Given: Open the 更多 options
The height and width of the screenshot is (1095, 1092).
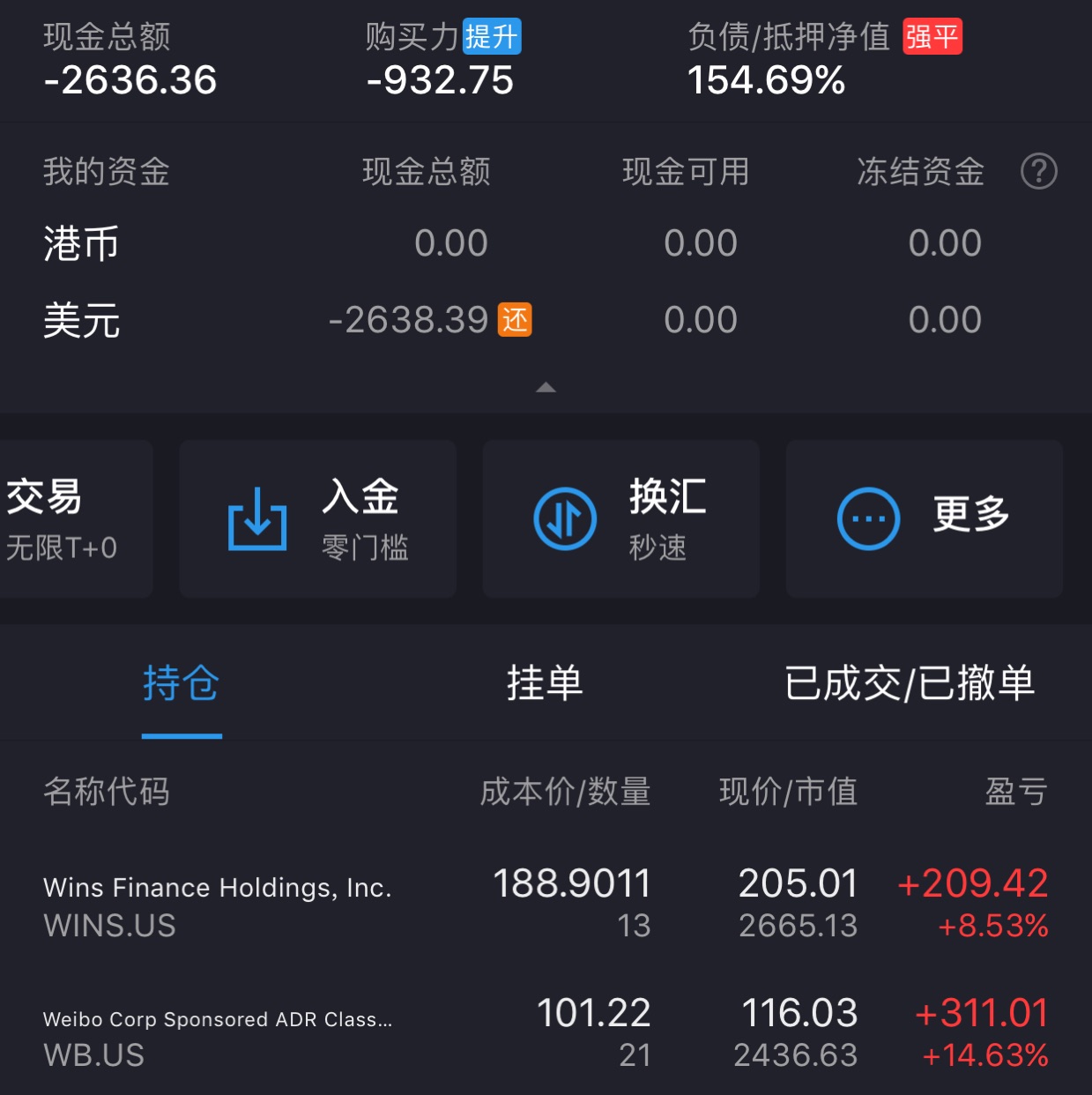Looking at the screenshot, I should (924, 519).
